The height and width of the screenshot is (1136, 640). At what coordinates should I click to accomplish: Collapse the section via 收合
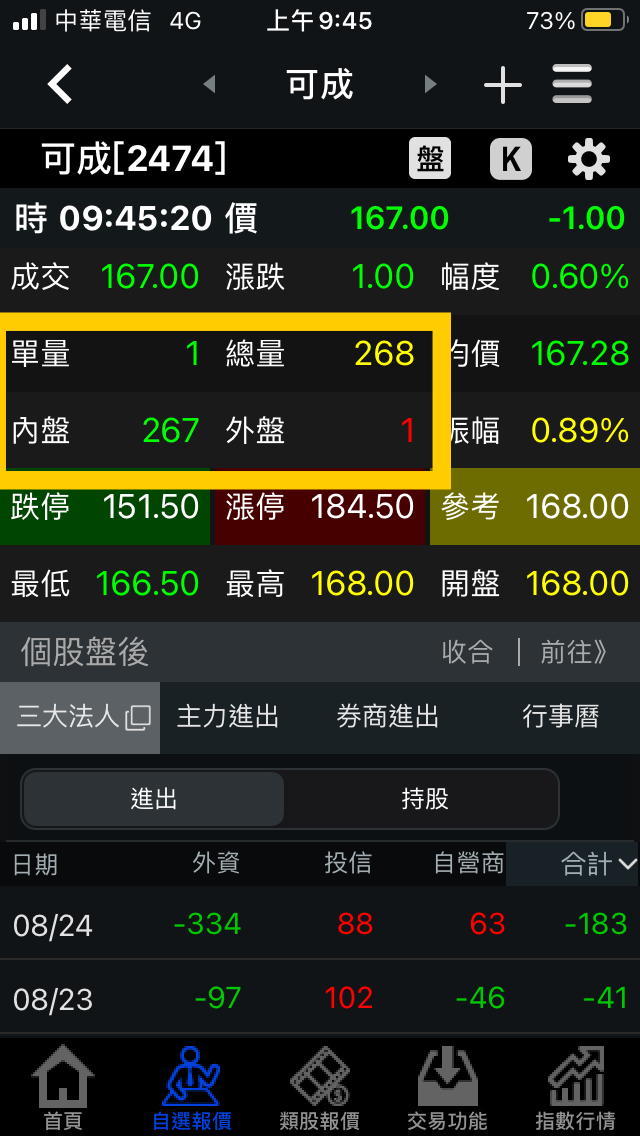(x=468, y=652)
